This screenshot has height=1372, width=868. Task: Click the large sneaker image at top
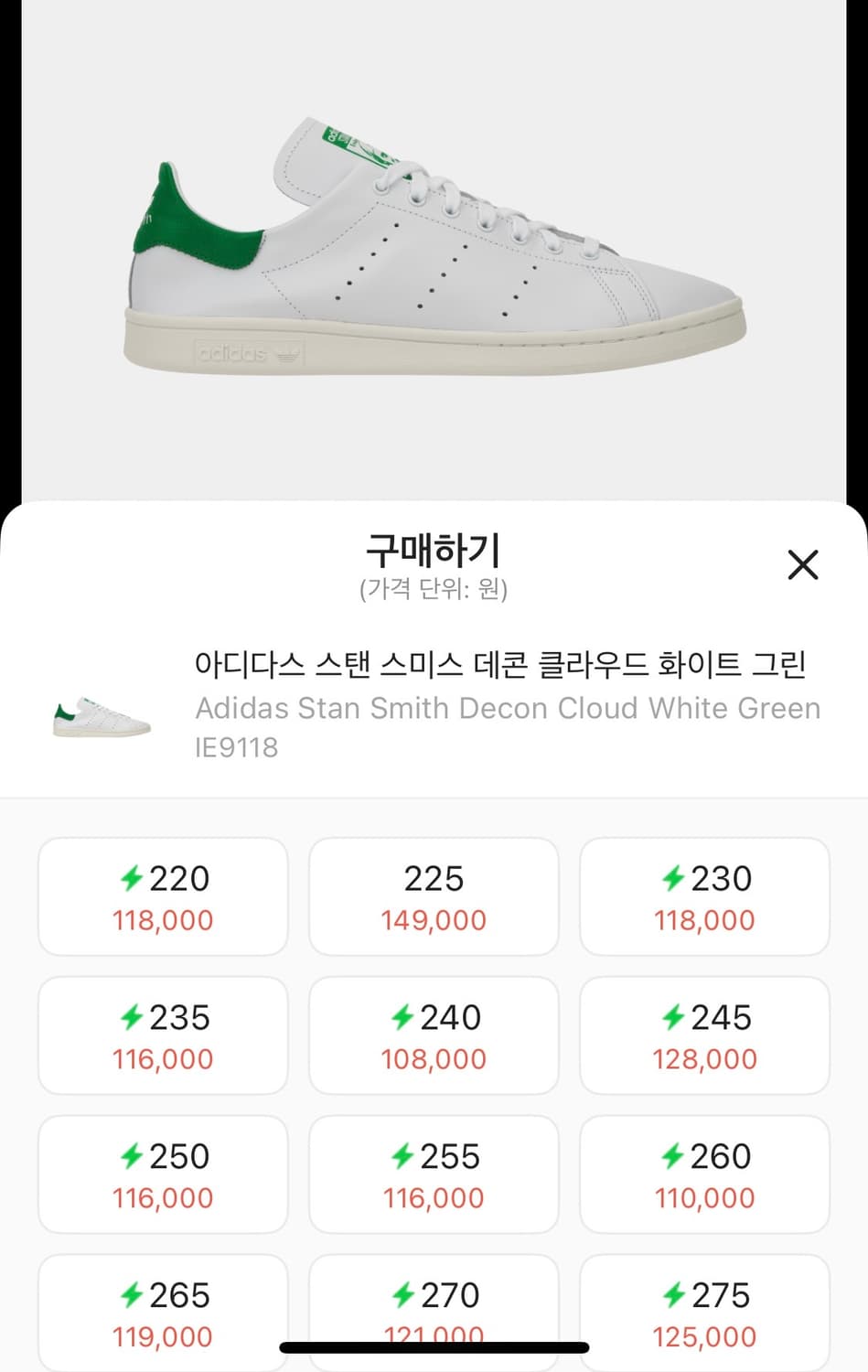pos(434,247)
